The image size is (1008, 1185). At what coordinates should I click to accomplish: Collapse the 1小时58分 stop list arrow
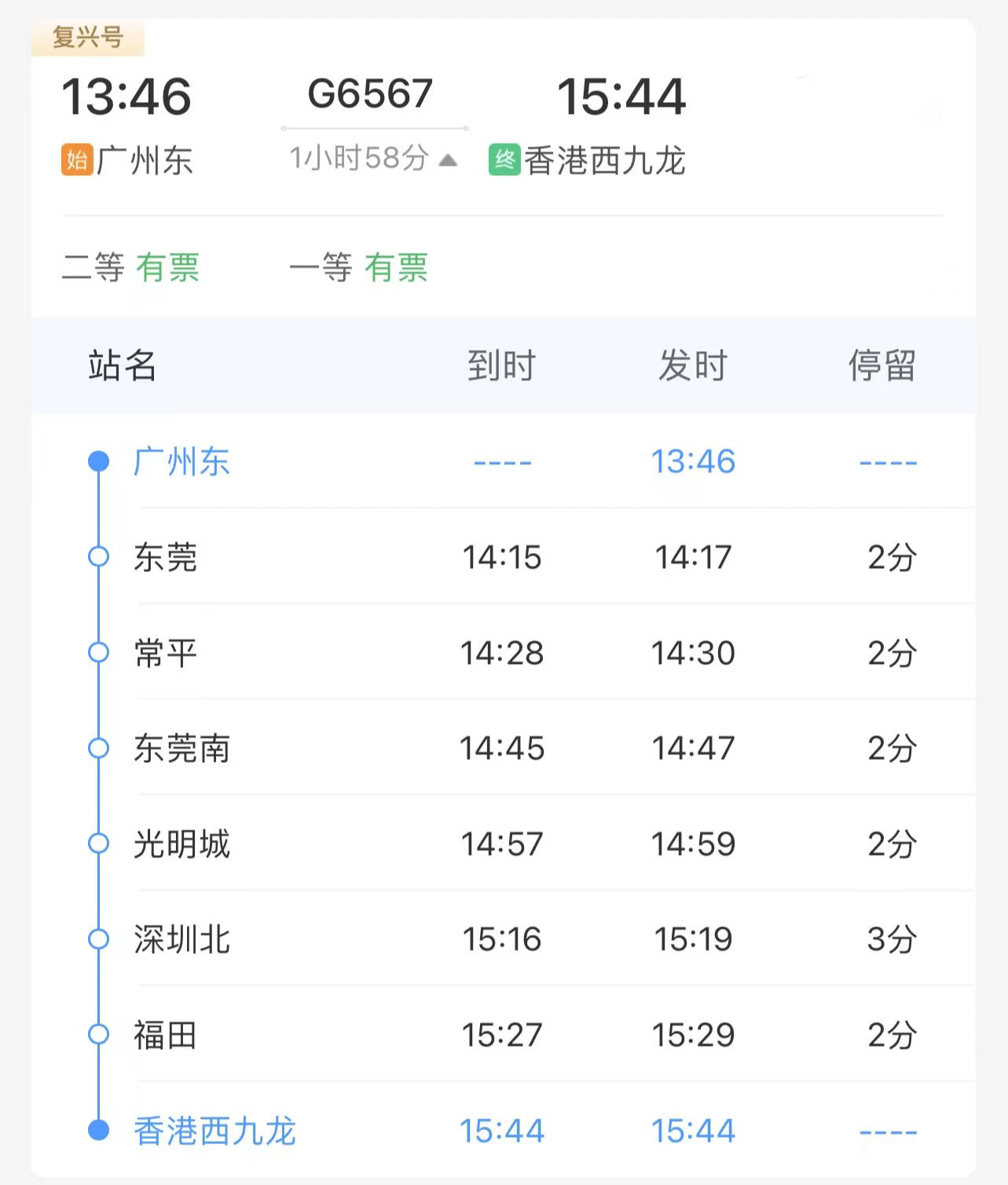click(448, 160)
